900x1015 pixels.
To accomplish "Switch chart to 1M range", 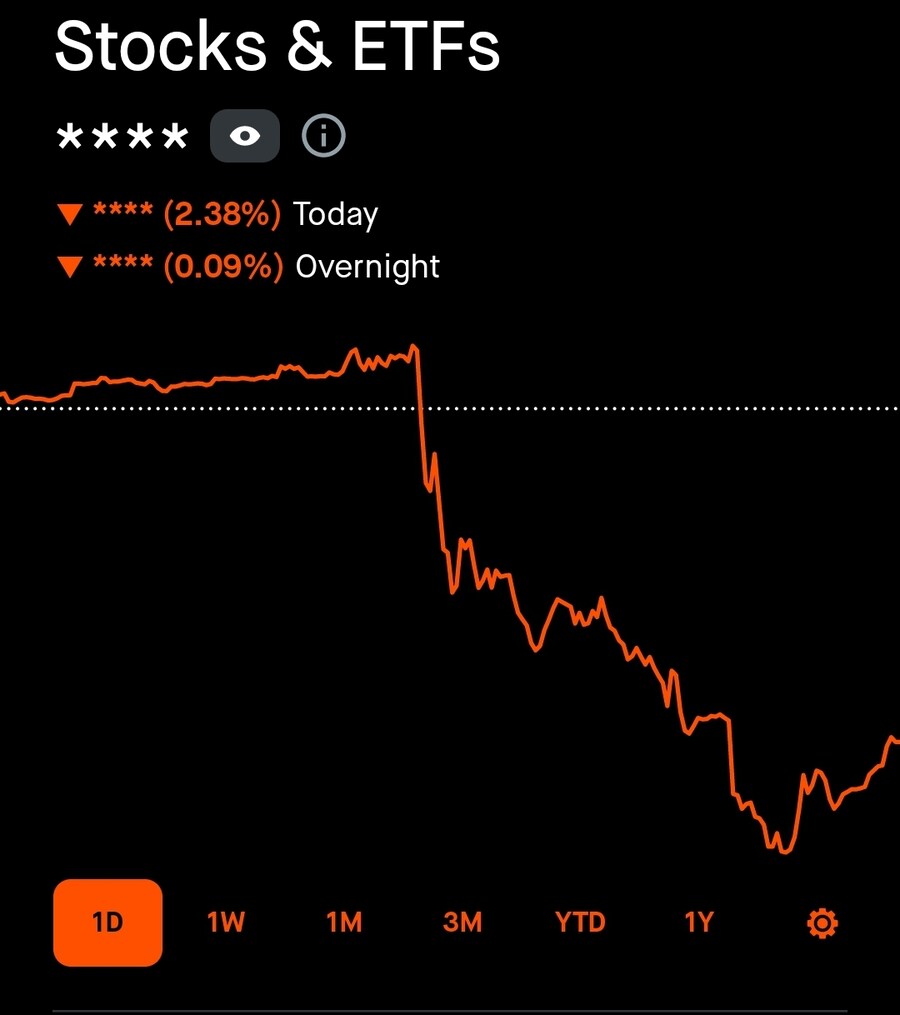I will click(x=344, y=922).
